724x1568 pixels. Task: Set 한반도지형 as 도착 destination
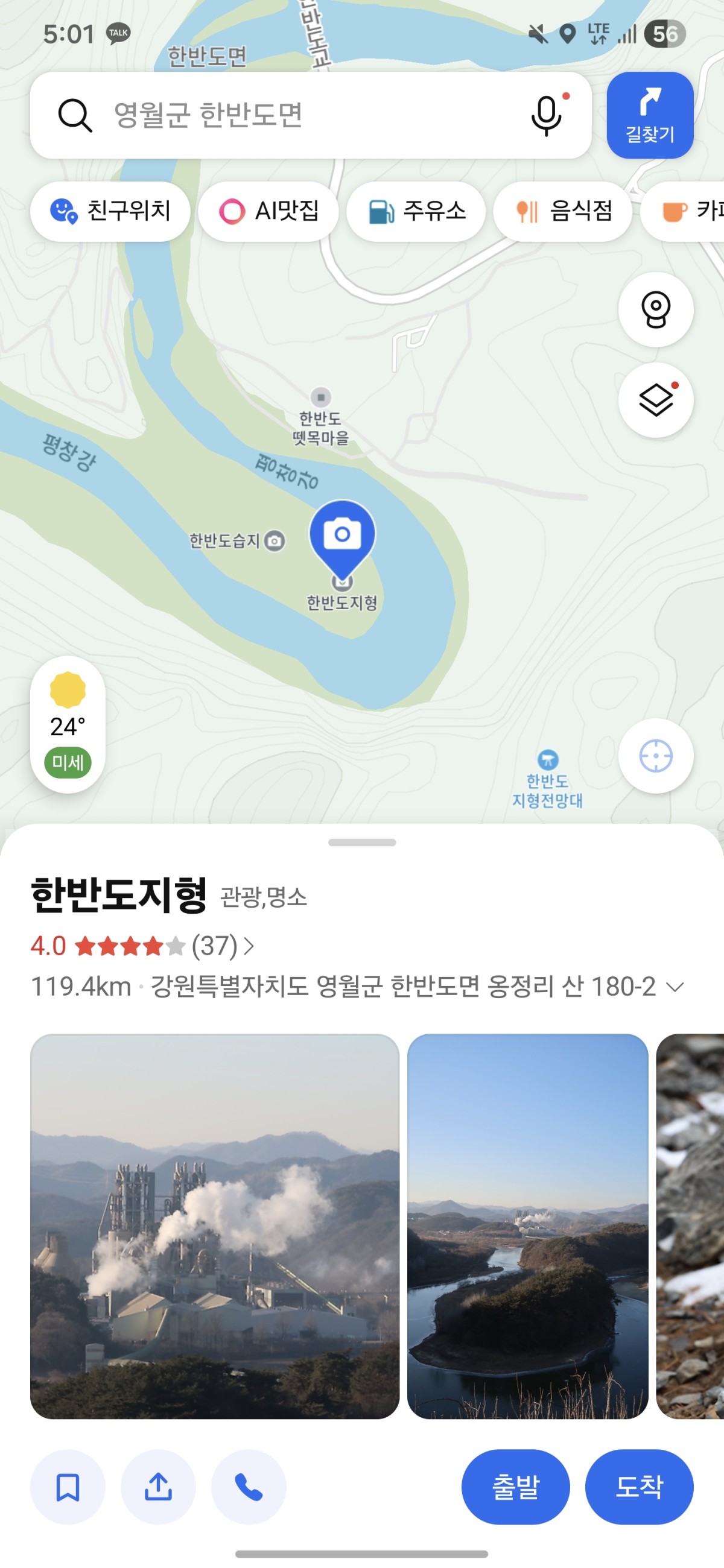[639, 1487]
